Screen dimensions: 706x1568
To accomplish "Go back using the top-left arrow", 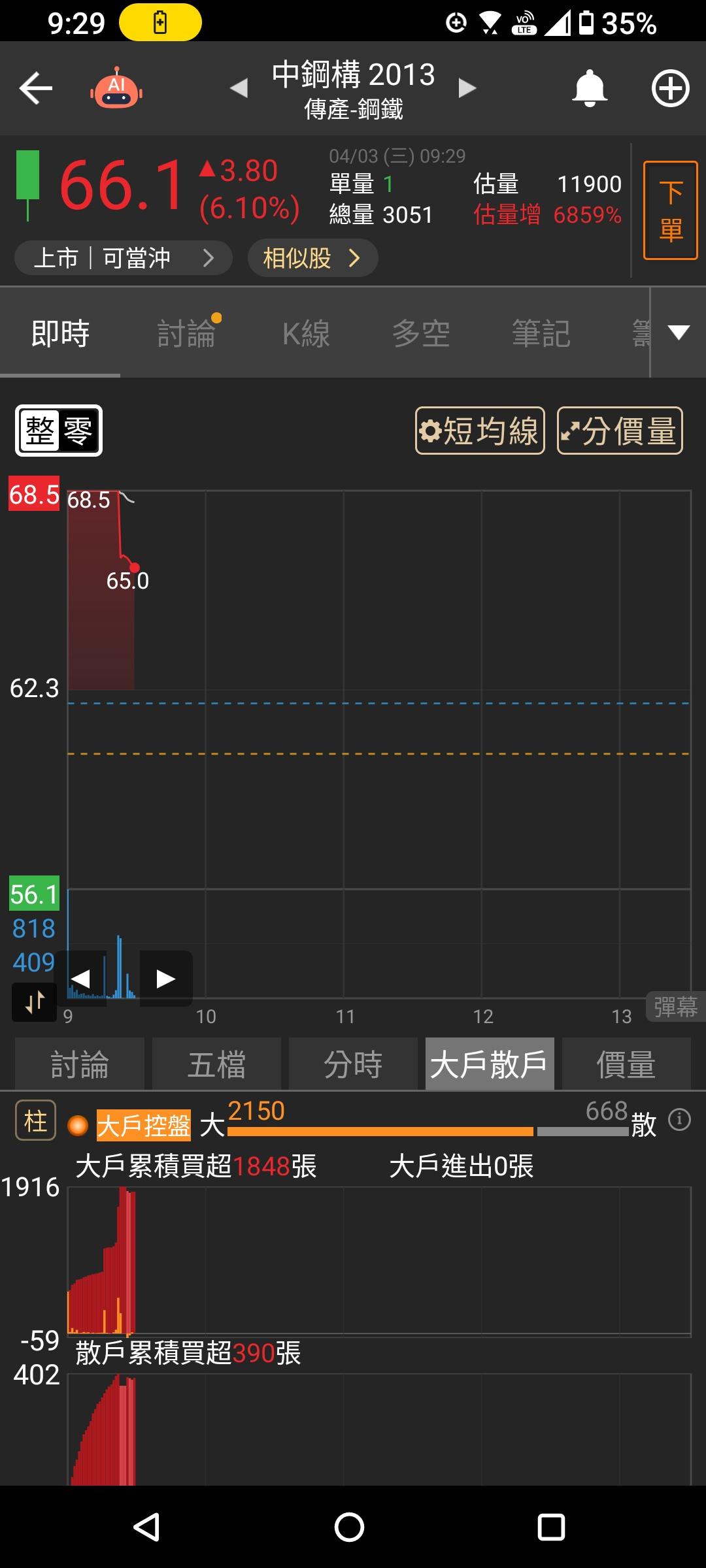I will tap(36, 88).
